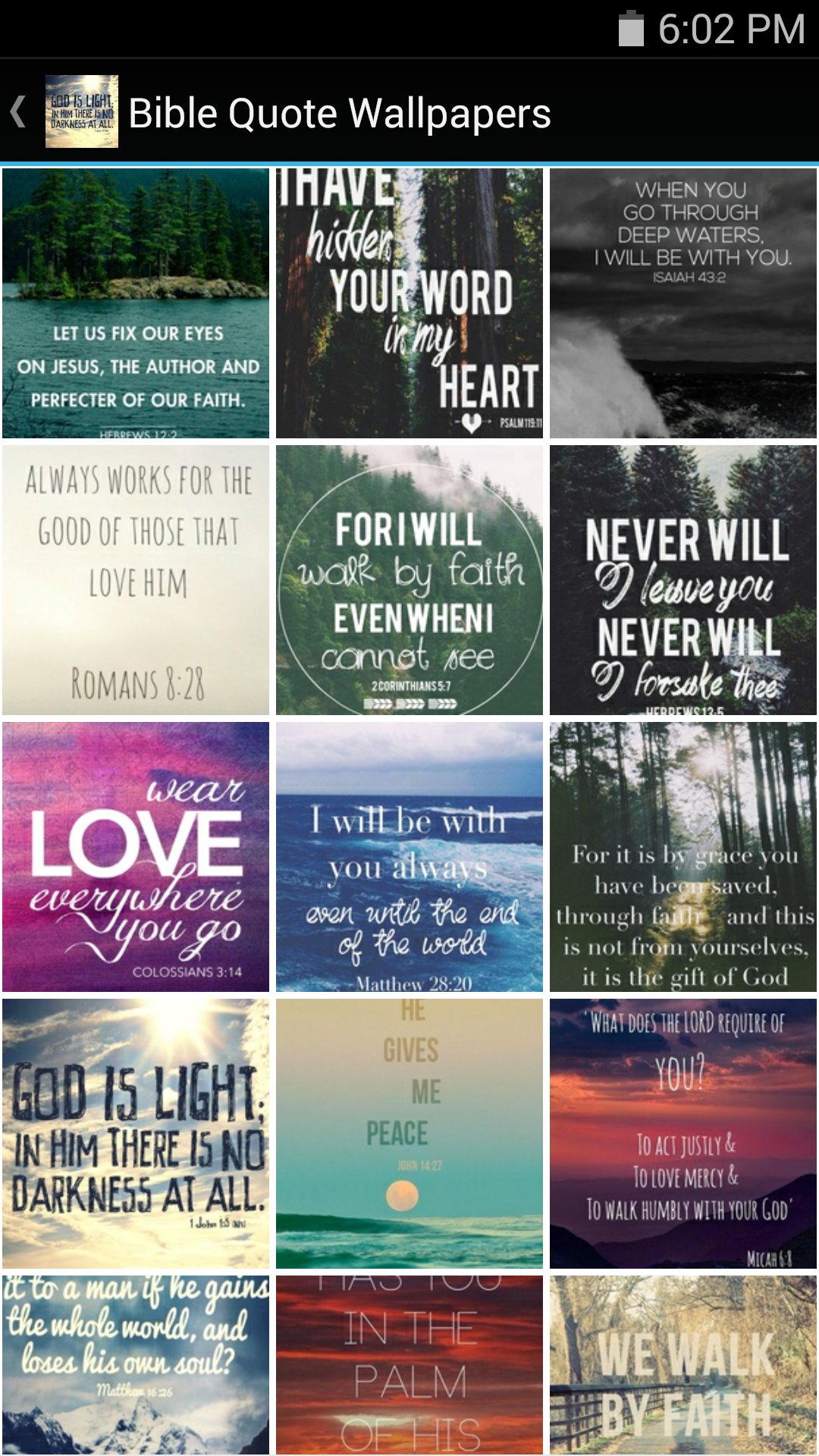Select the 'In the palm of His' wallpaper
This screenshot has width=819, height=1456.
[x=409, y=1365]
